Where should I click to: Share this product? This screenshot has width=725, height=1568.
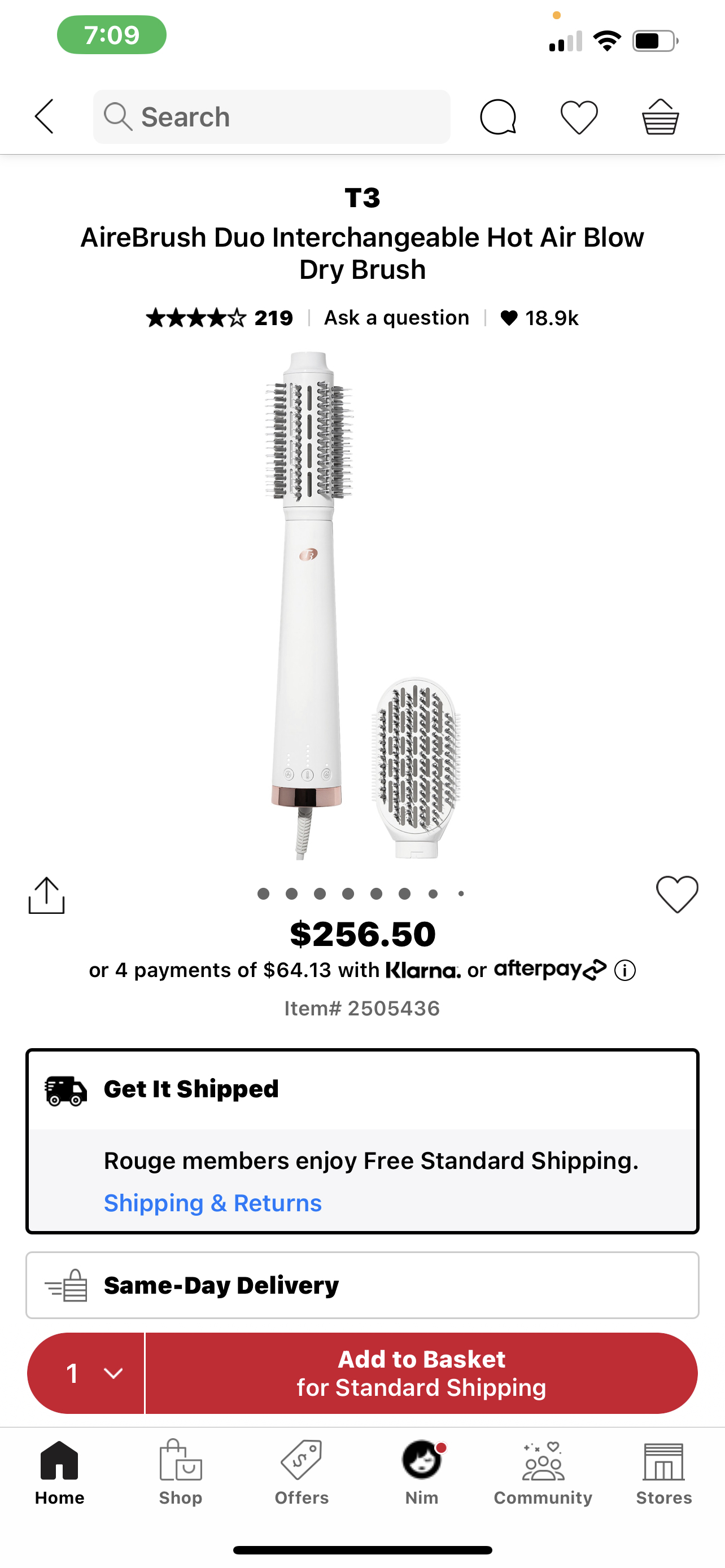[x=46, y=895]
